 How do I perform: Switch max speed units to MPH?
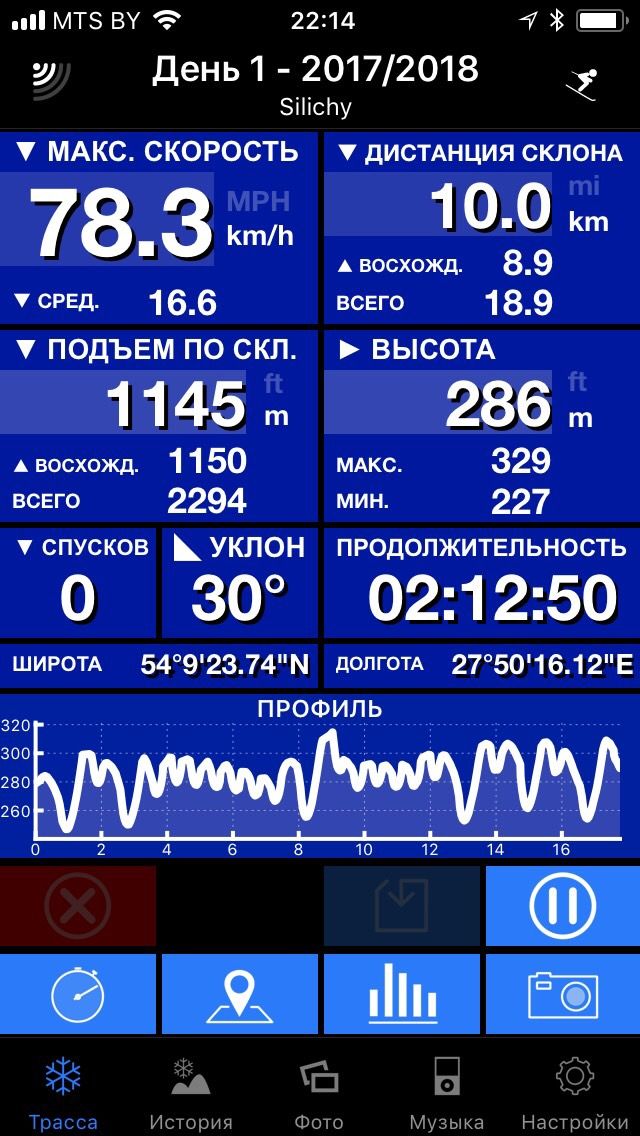(258, 201)
